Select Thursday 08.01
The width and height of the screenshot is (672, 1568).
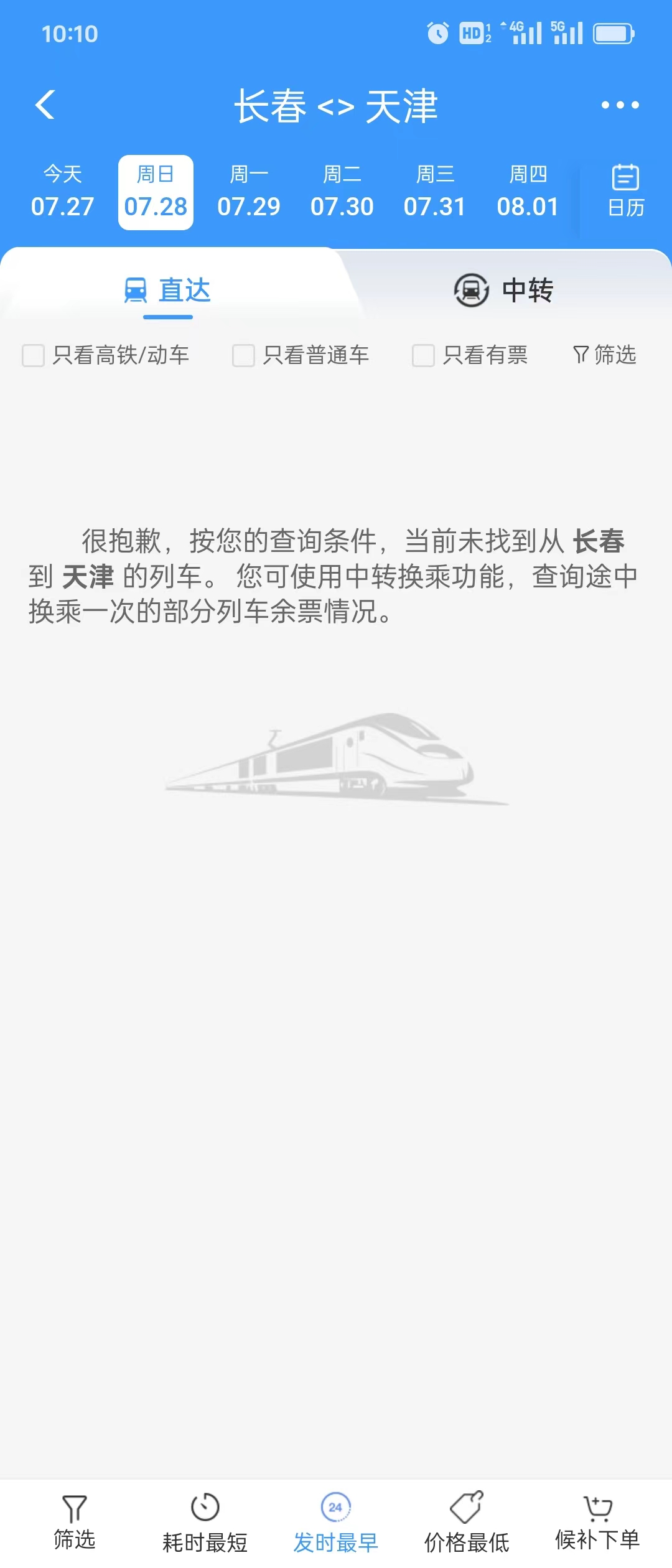click(x=528, y=192)
